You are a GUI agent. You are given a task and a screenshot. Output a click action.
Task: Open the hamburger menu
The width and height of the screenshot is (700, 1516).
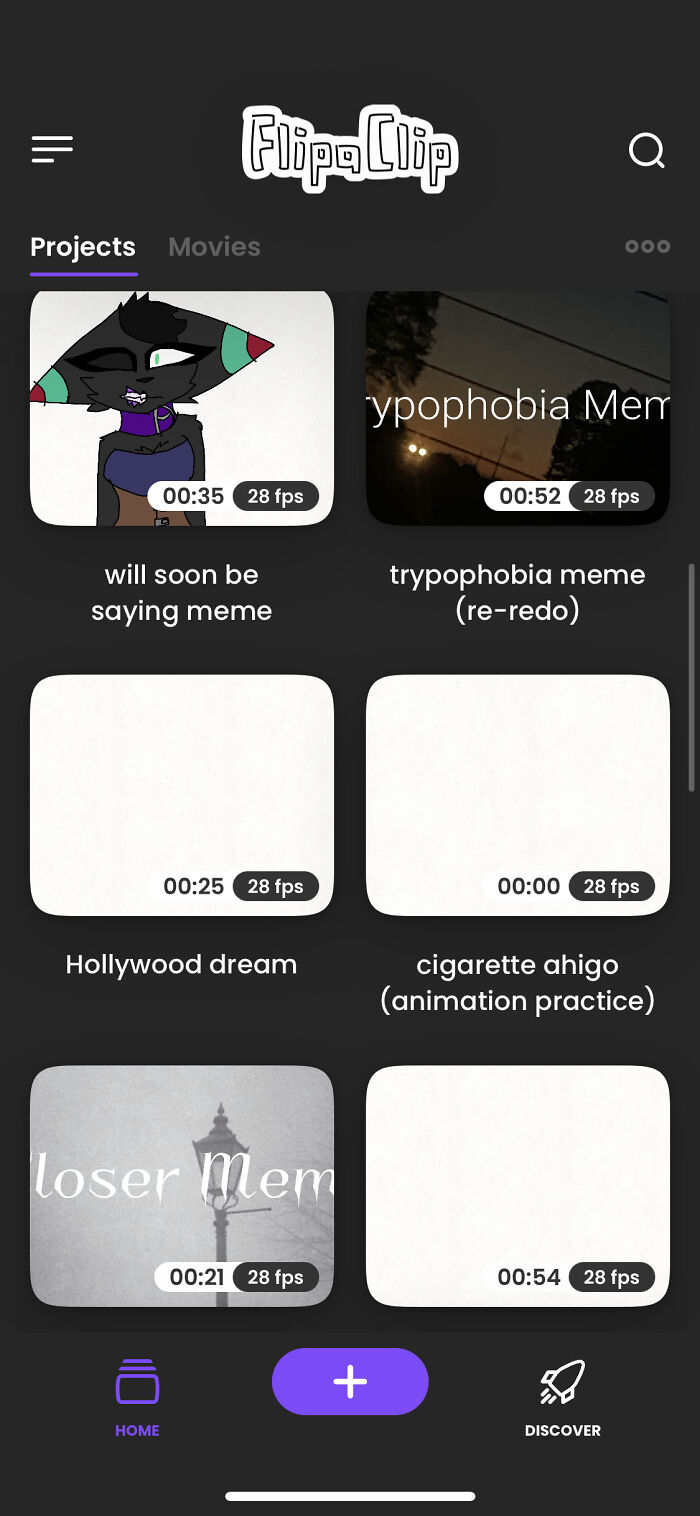[52, 150]
